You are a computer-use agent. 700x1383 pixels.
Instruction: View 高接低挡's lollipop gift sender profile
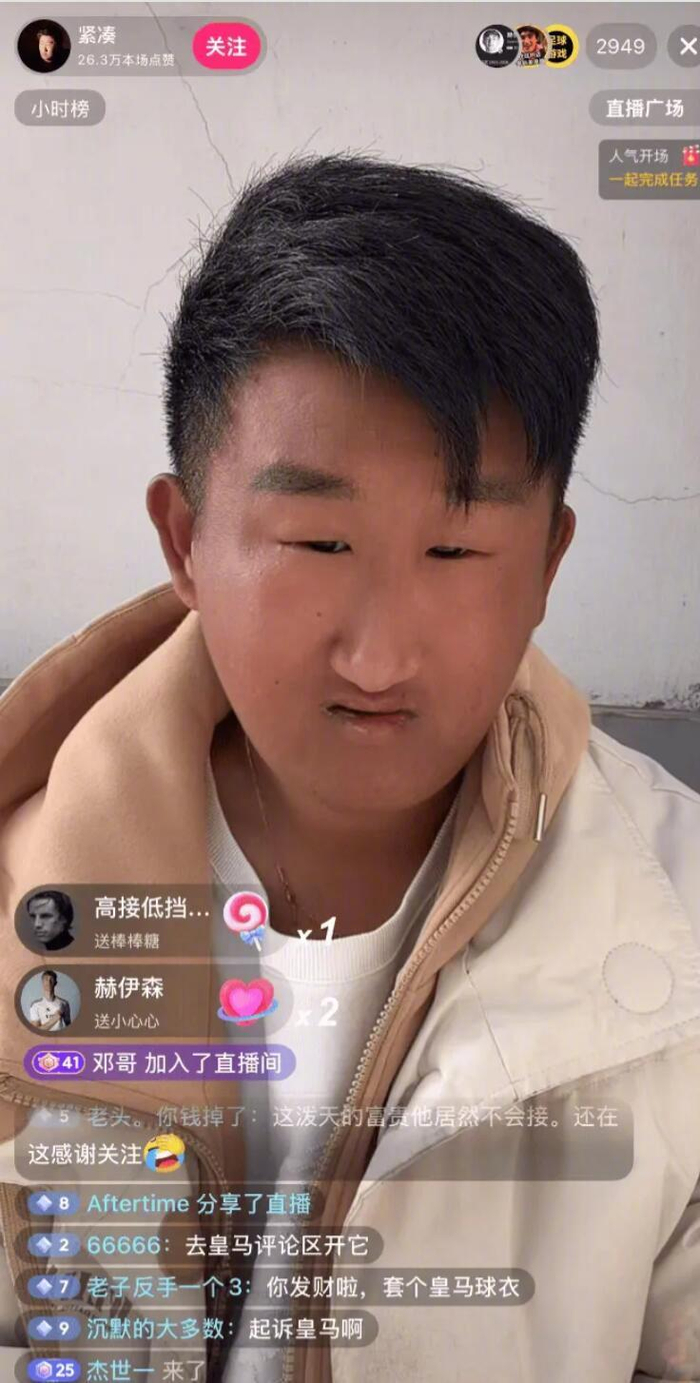pos(48,920)
